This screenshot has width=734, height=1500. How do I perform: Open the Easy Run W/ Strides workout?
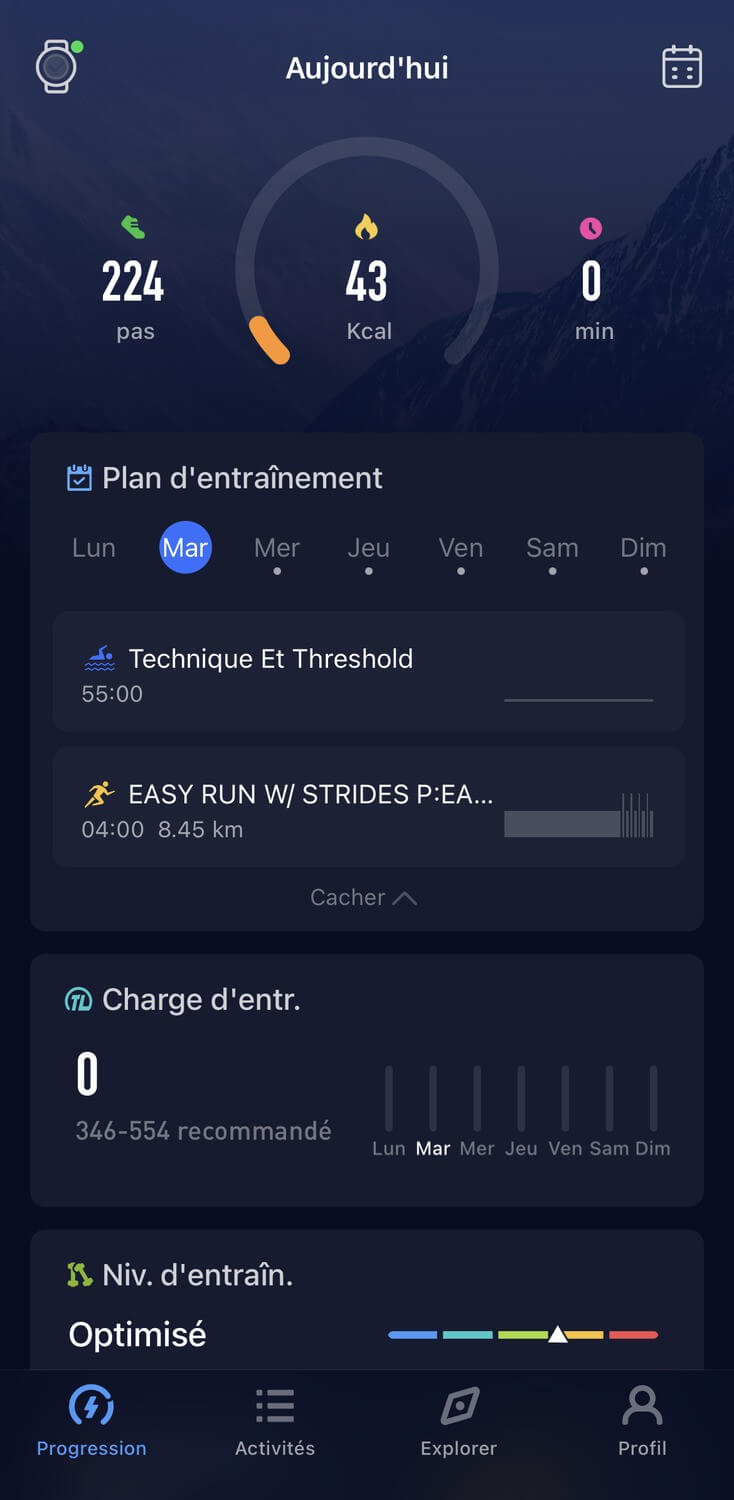click(x=368, y=807)
